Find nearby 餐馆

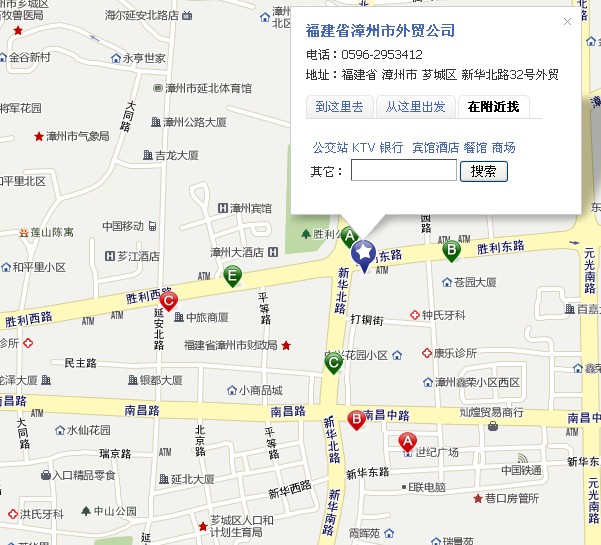475,147
